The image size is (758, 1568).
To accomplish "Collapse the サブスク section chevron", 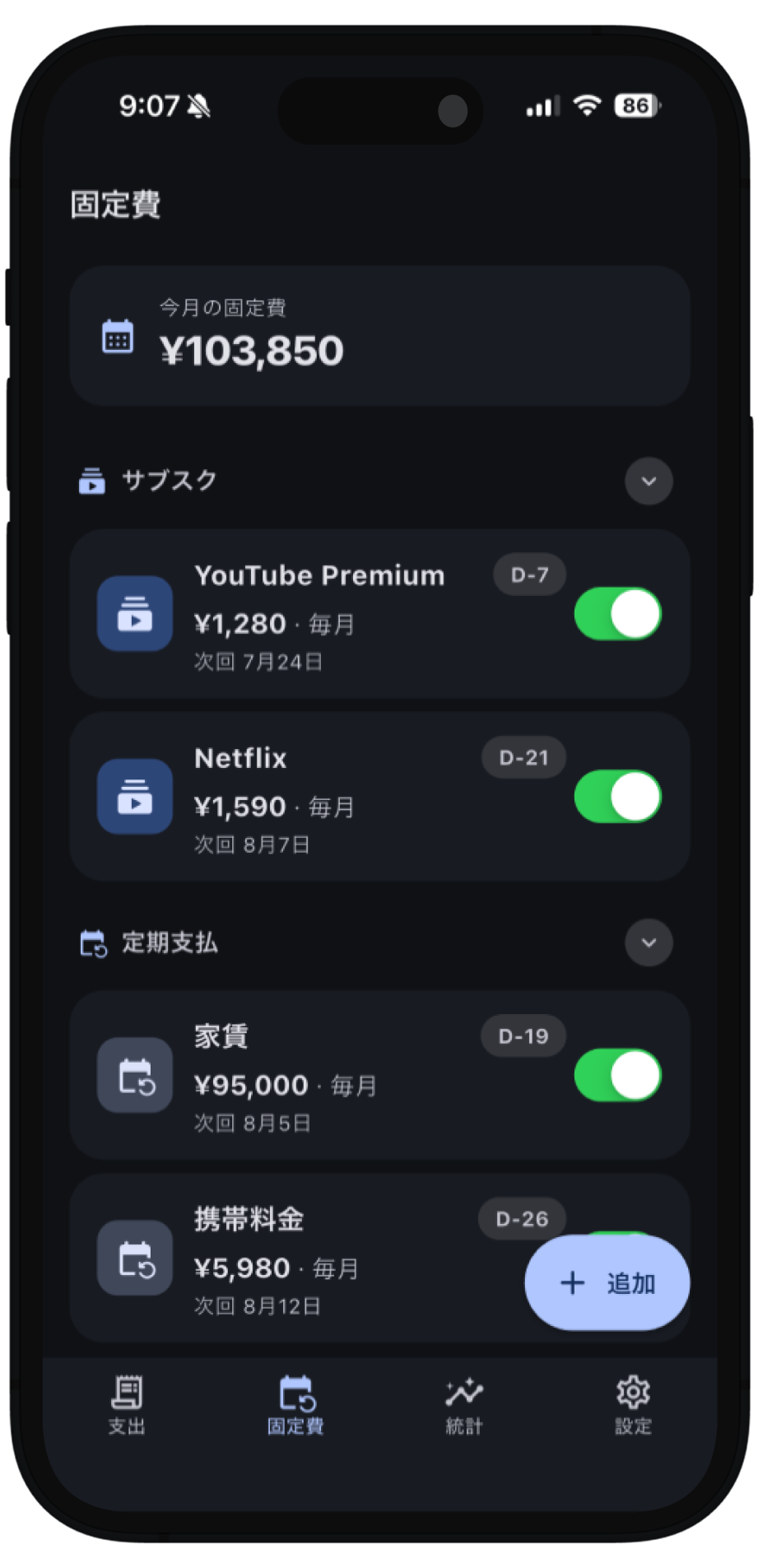I will 649,481.
